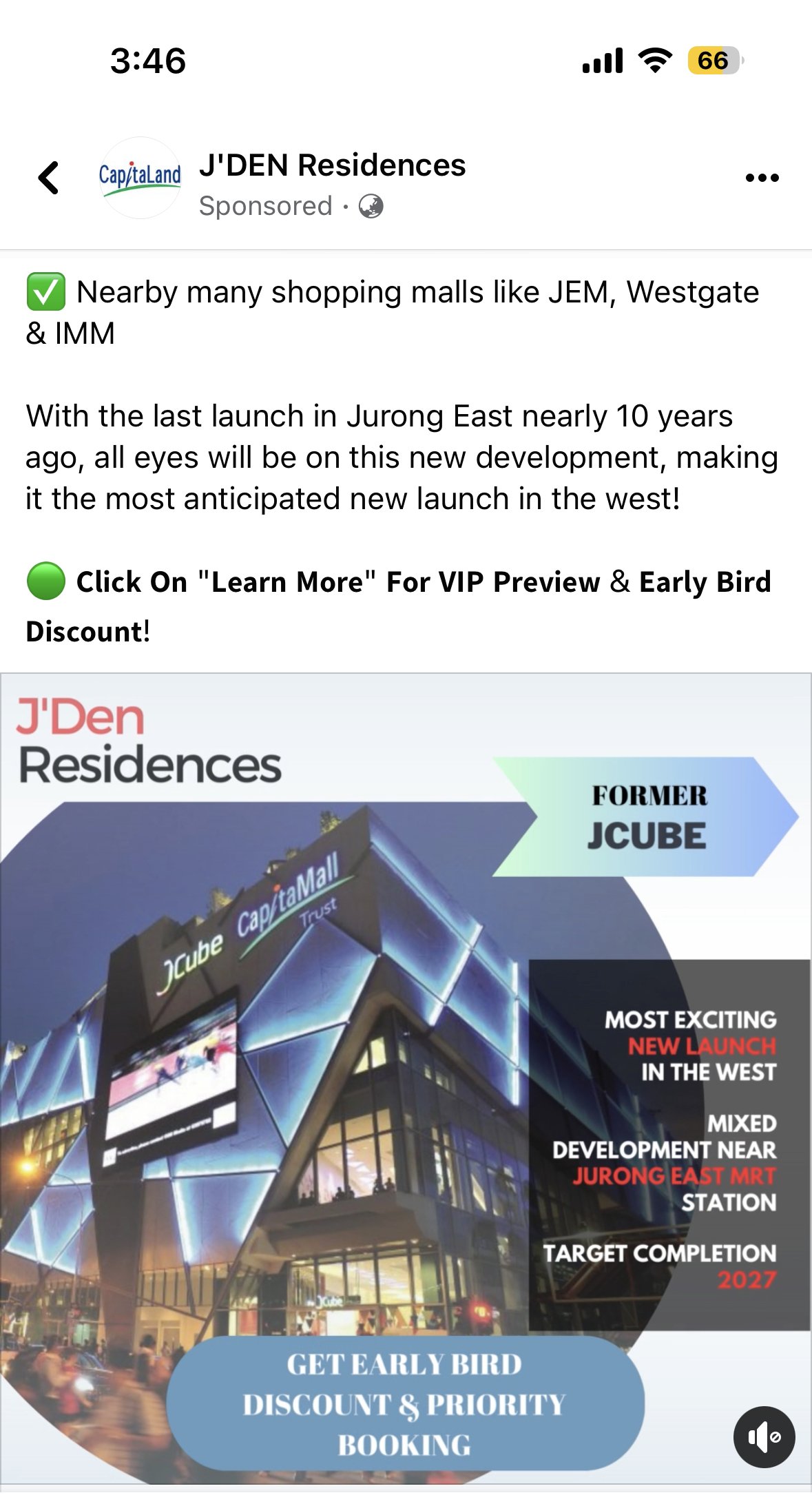Unmute the video sound
The height and width of the screenshot is (1504, 812).
[x=764, y=1436]
